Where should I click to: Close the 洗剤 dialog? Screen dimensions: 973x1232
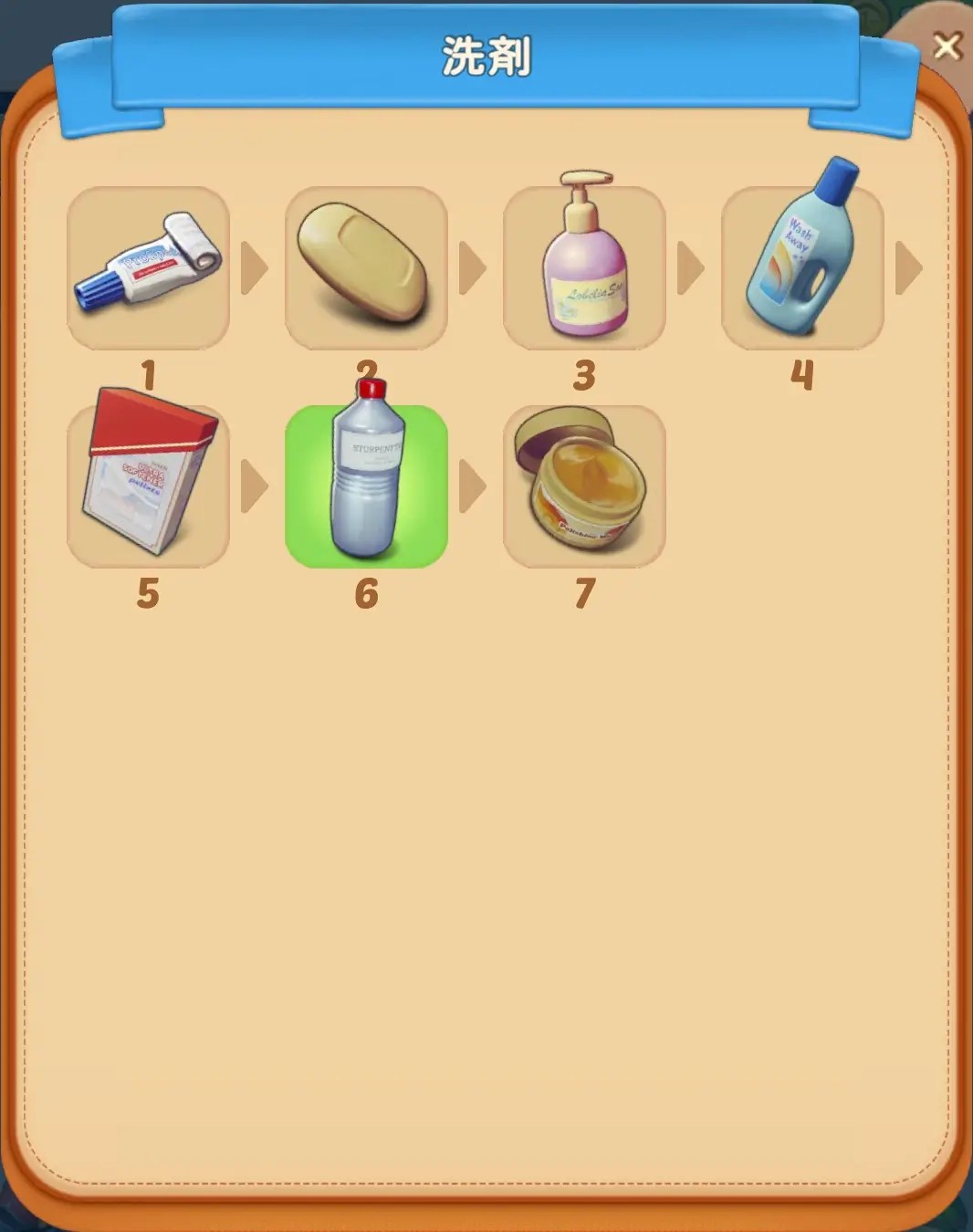tap(947, 46)
